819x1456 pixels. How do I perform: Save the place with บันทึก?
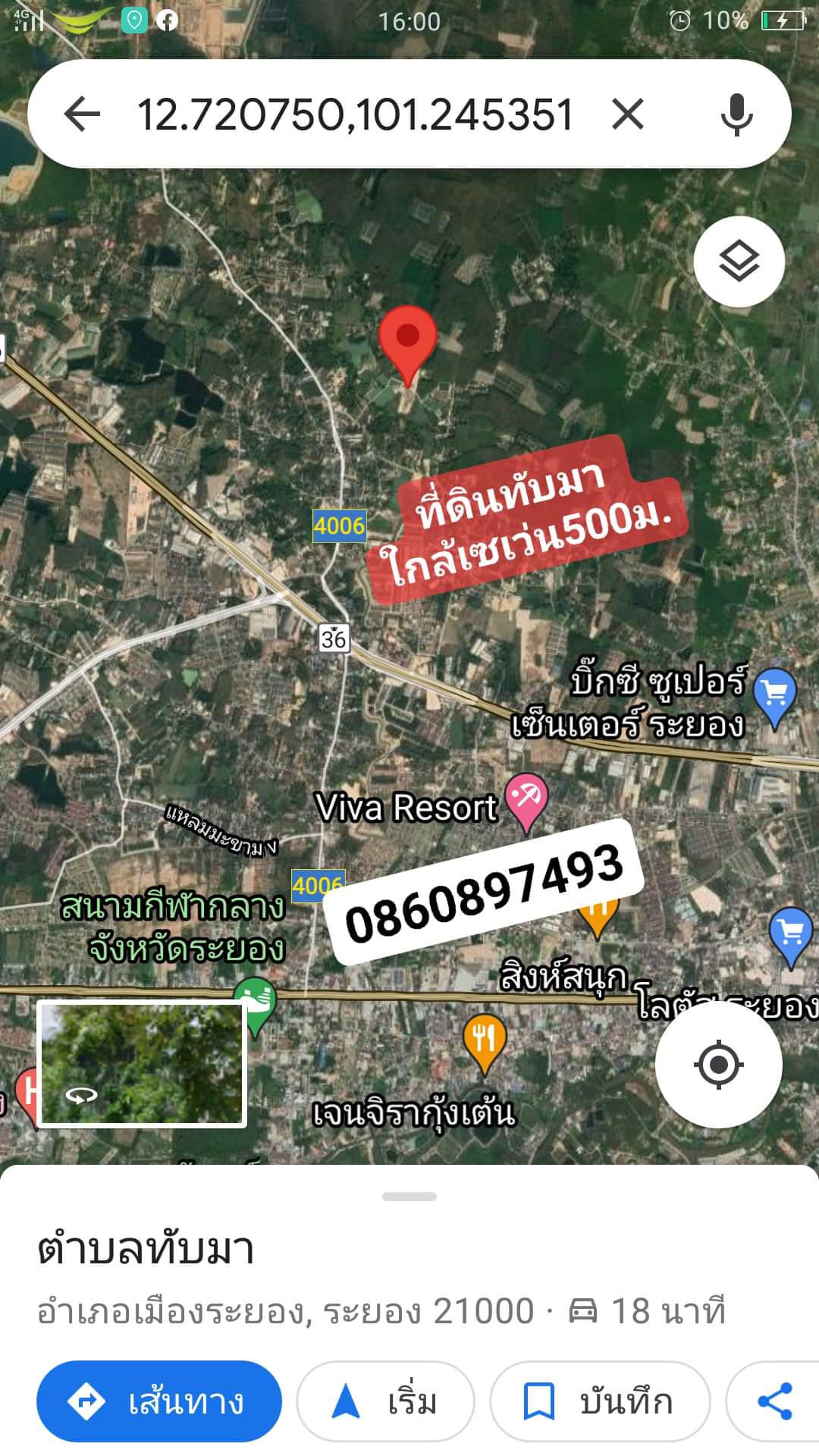point(600,1401)
